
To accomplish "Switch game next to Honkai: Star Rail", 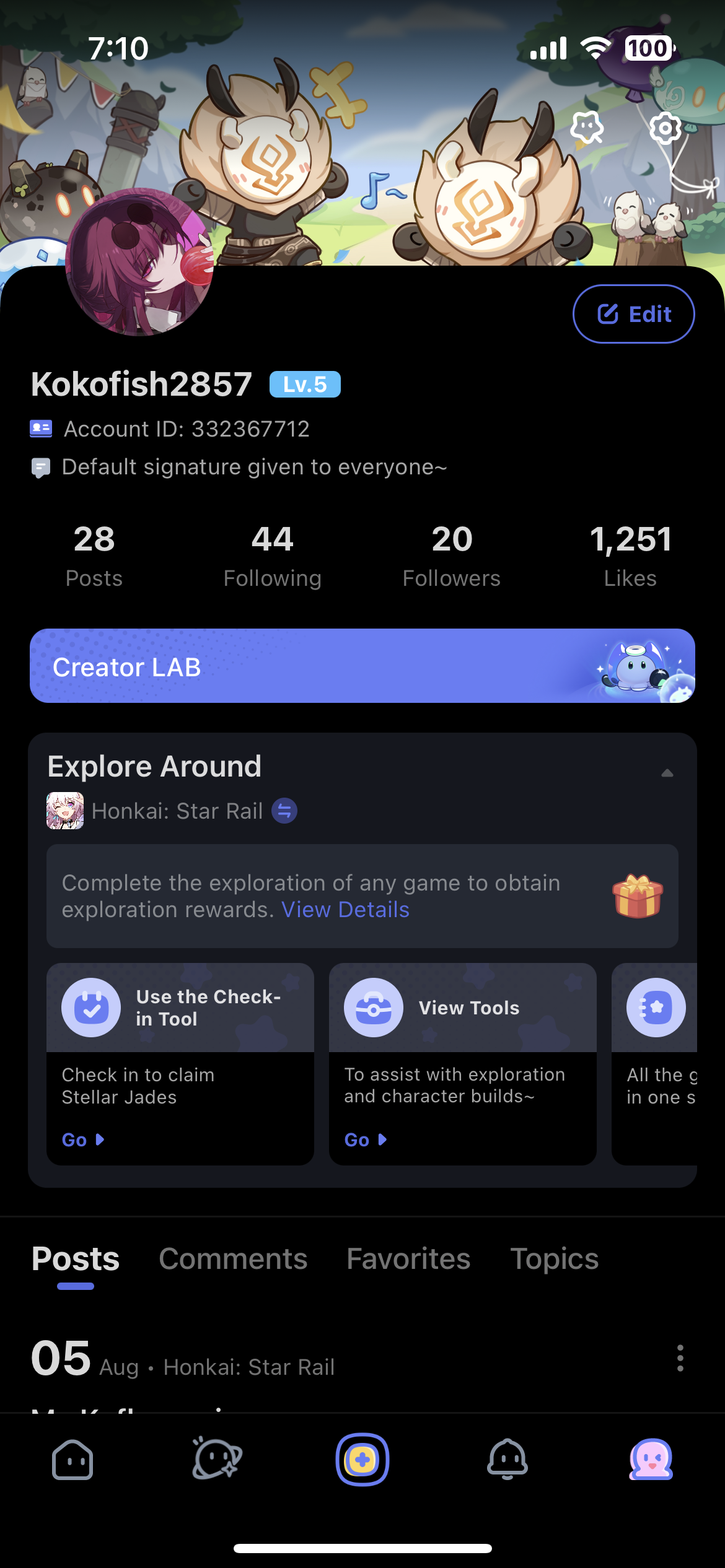I will [x=284, y=811].
